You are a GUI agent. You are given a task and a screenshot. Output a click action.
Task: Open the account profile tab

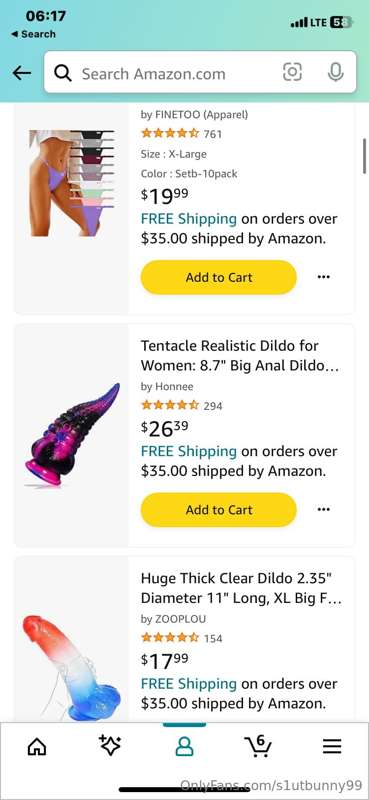coord(184,747)
